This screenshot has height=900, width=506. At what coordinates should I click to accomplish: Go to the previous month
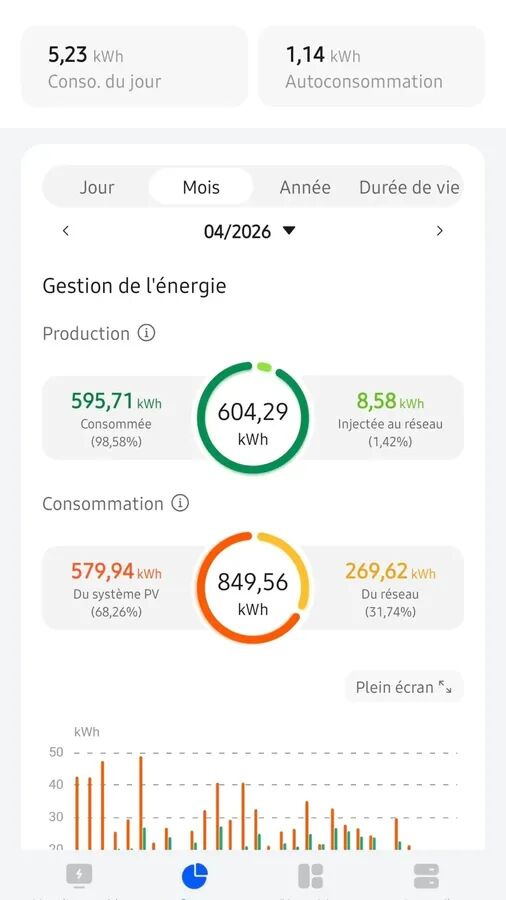[65, 231]
